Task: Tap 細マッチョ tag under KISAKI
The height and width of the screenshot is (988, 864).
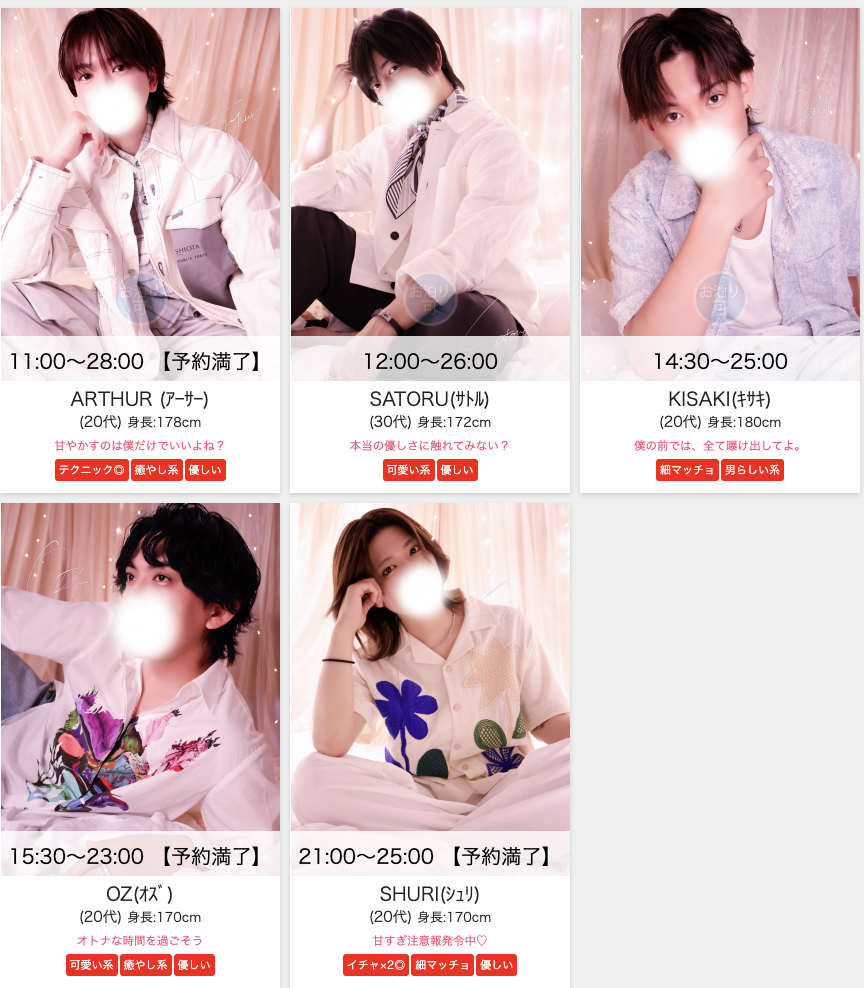Action: point(687,470)
